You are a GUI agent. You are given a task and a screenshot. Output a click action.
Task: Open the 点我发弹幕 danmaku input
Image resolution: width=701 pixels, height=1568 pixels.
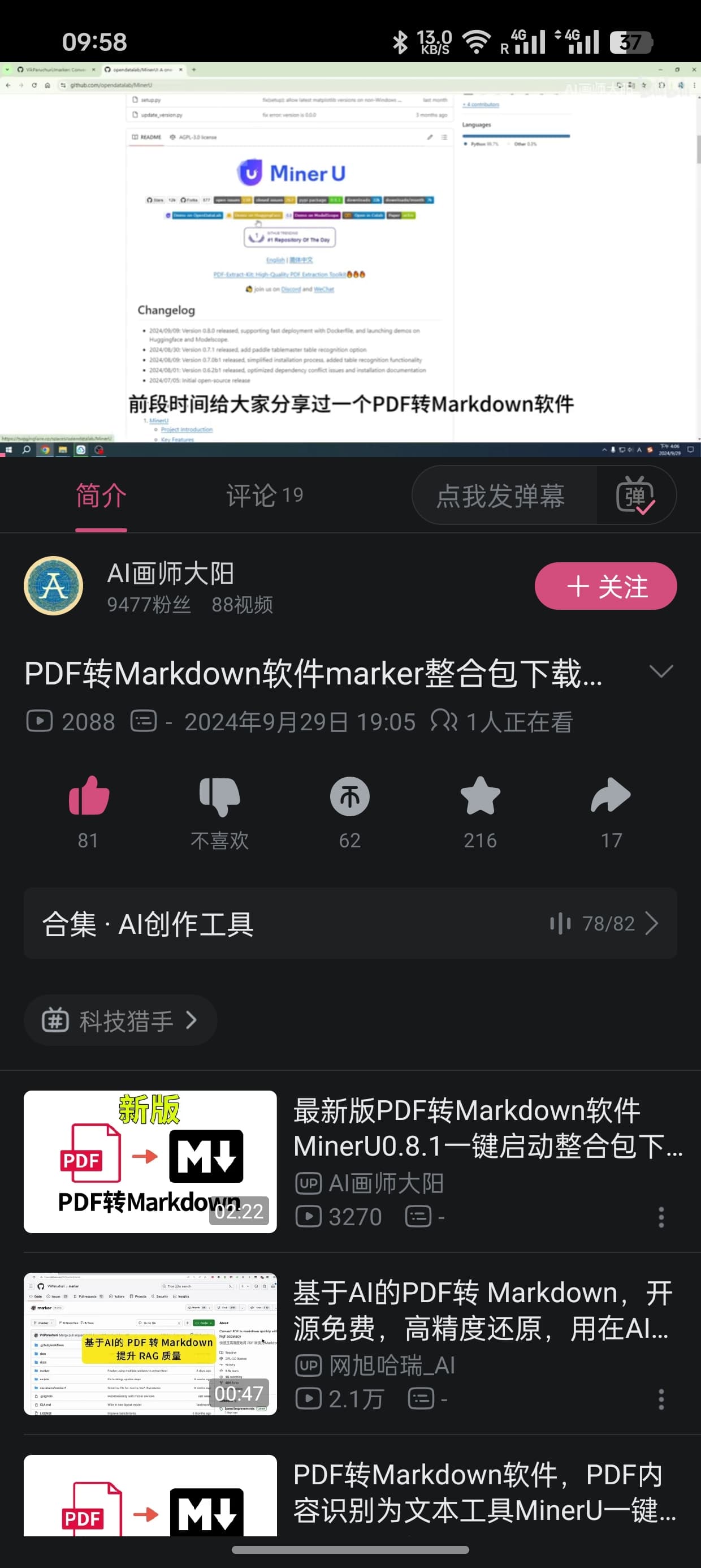(500, 496)
